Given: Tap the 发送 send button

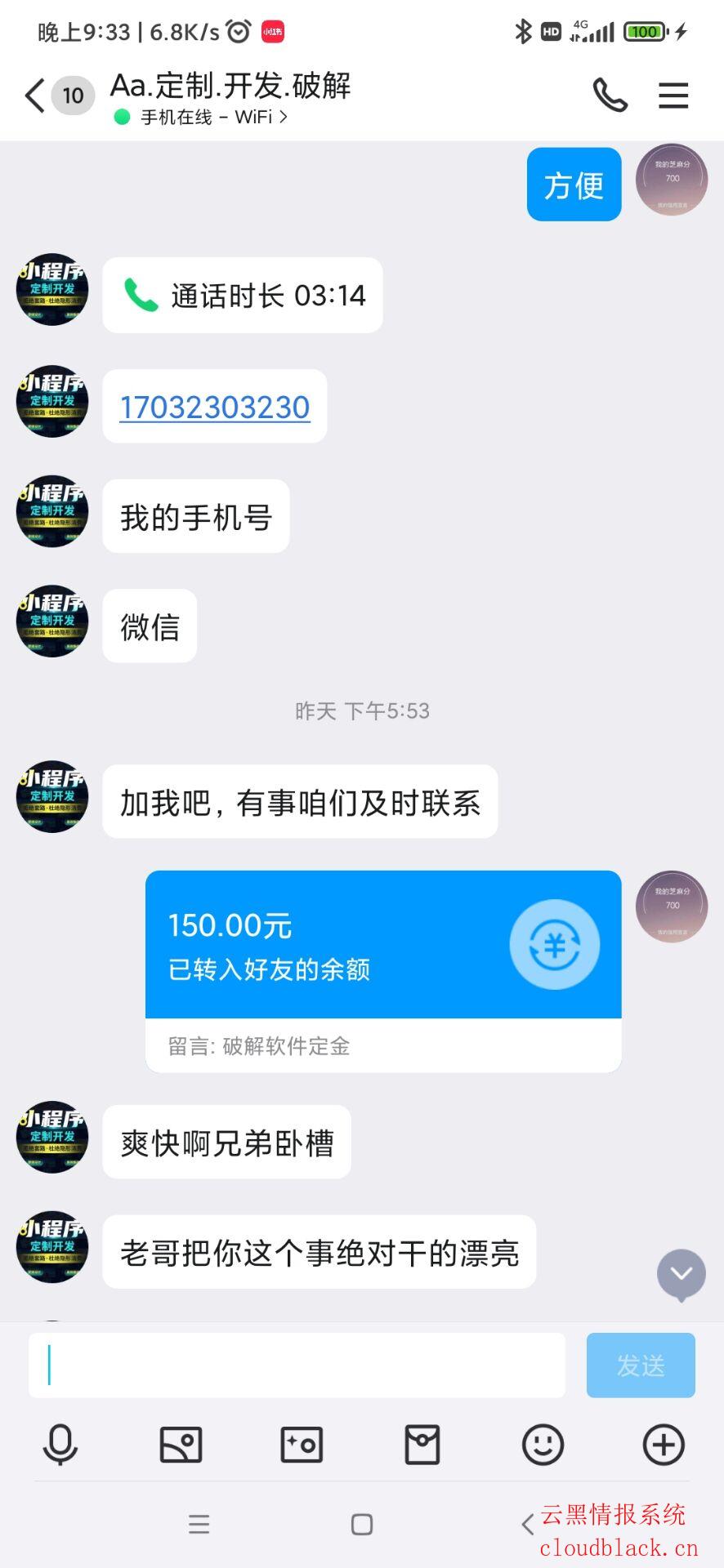Looking at the screenshot, I should tap(640, 1365).
